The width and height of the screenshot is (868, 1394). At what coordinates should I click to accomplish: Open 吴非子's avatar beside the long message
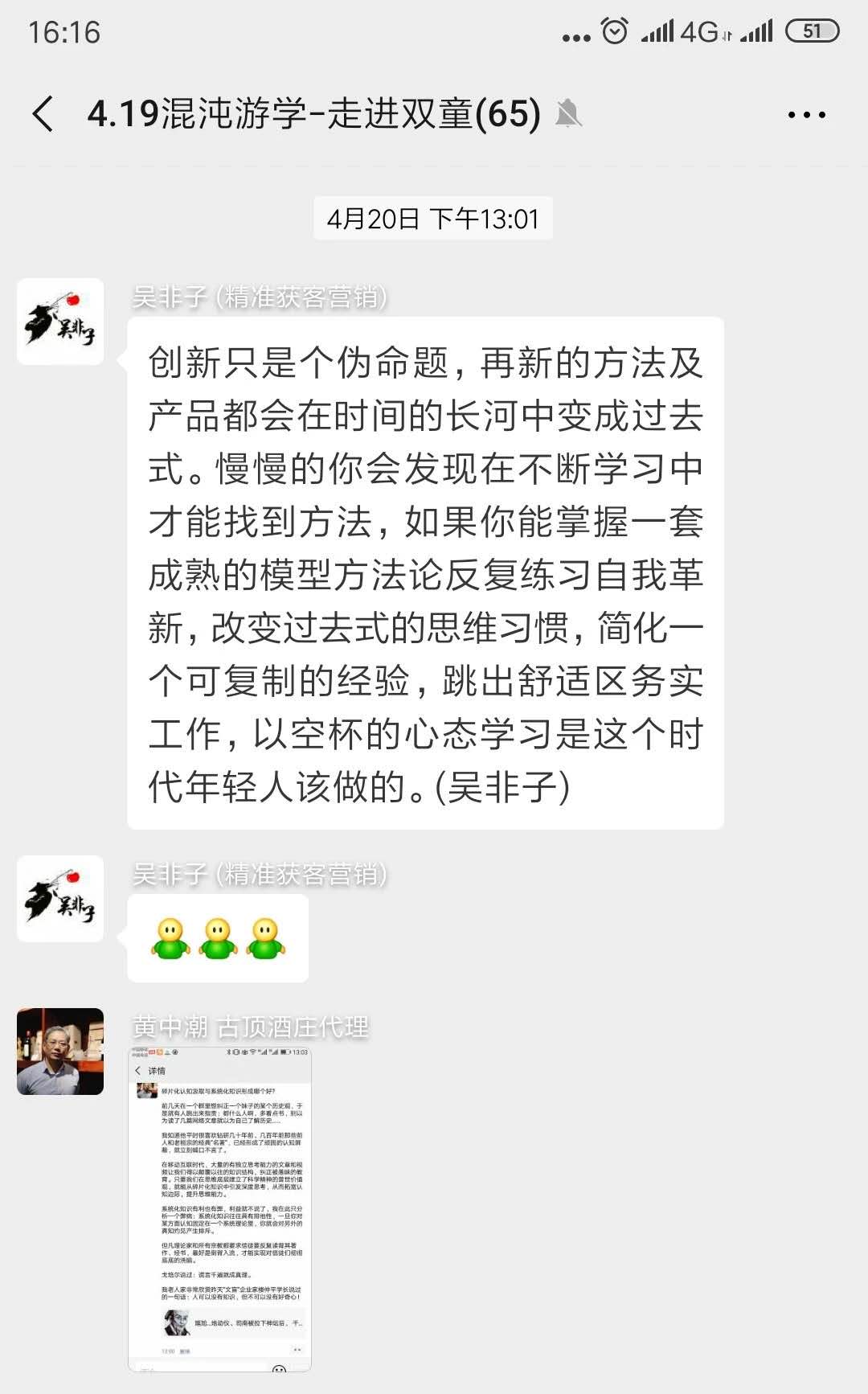60,322
